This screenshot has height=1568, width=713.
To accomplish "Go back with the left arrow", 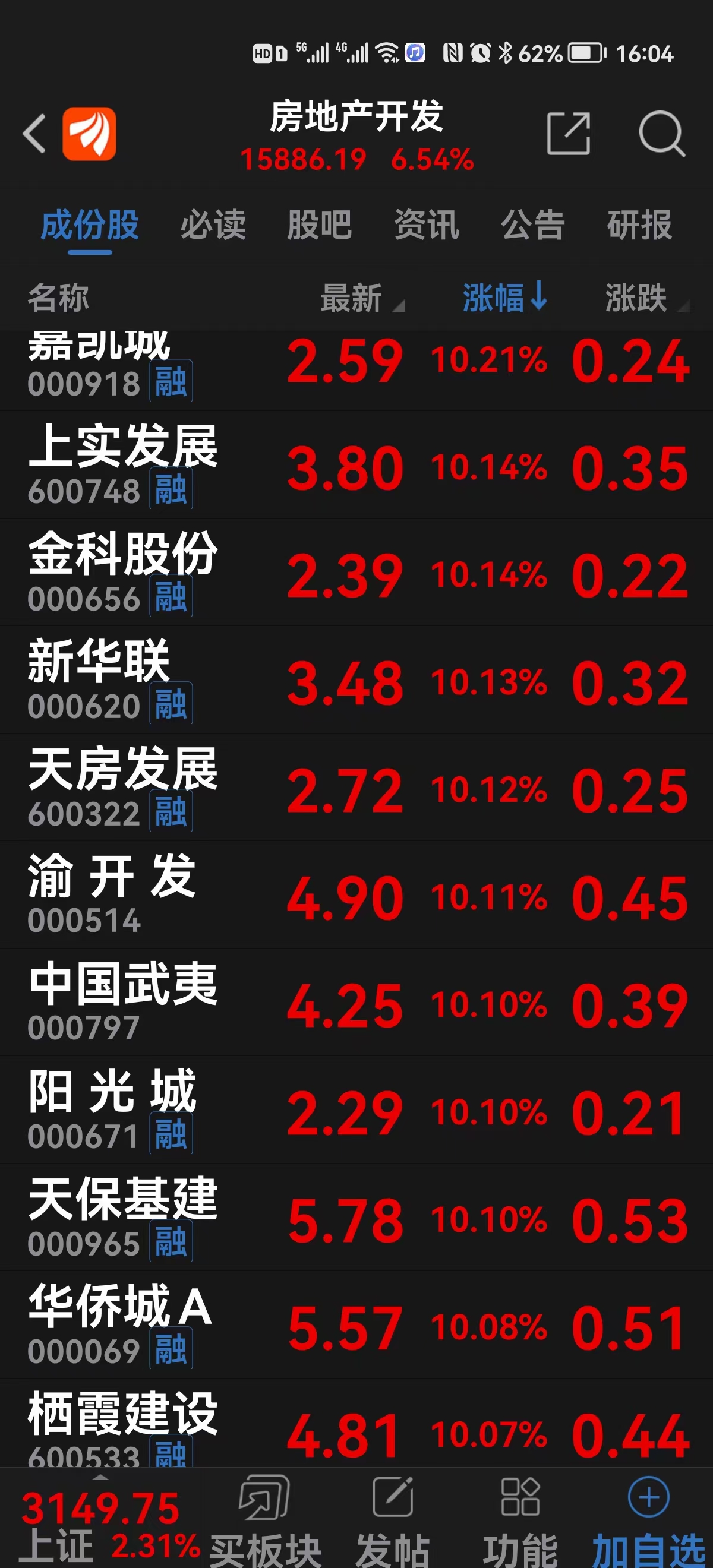I will pos(34,133).
